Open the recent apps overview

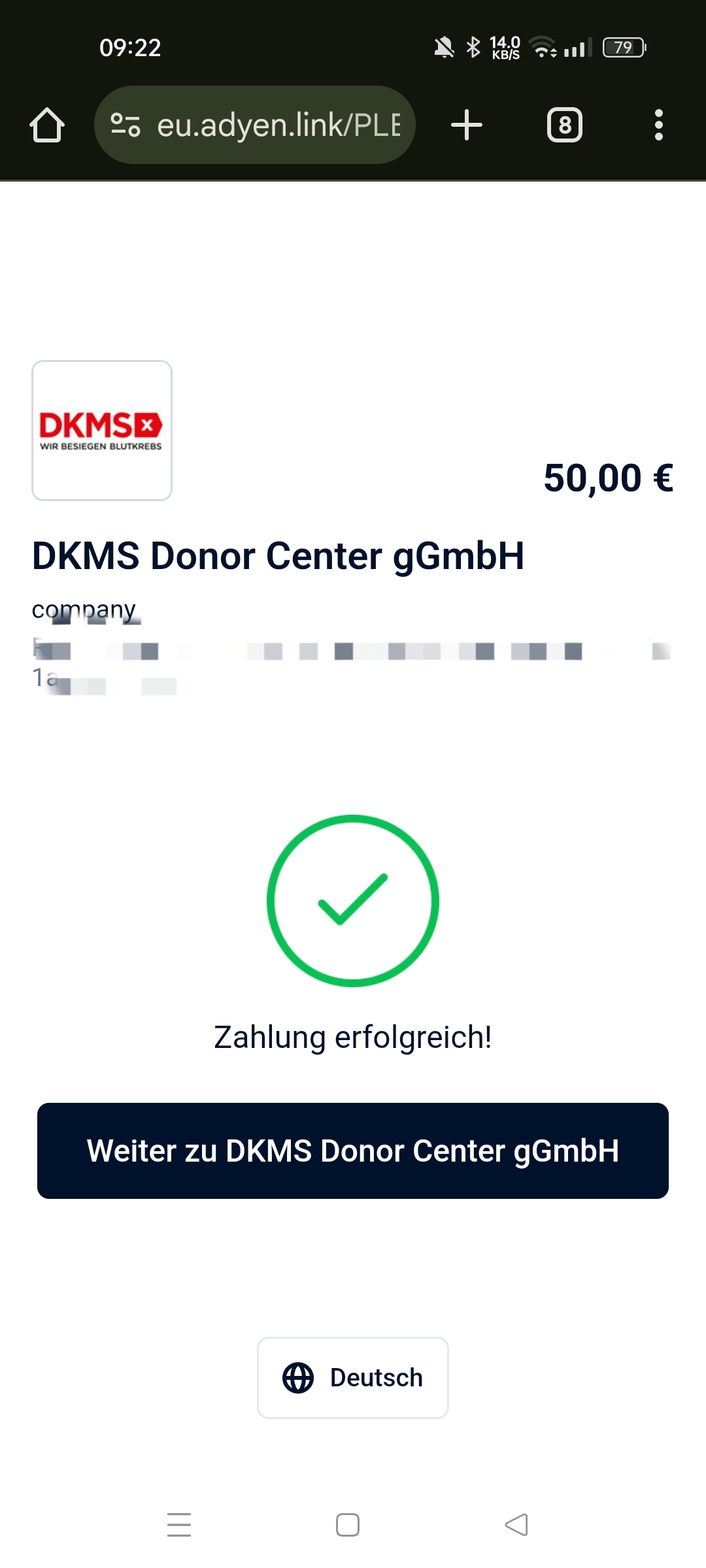tap(179, 1525)
